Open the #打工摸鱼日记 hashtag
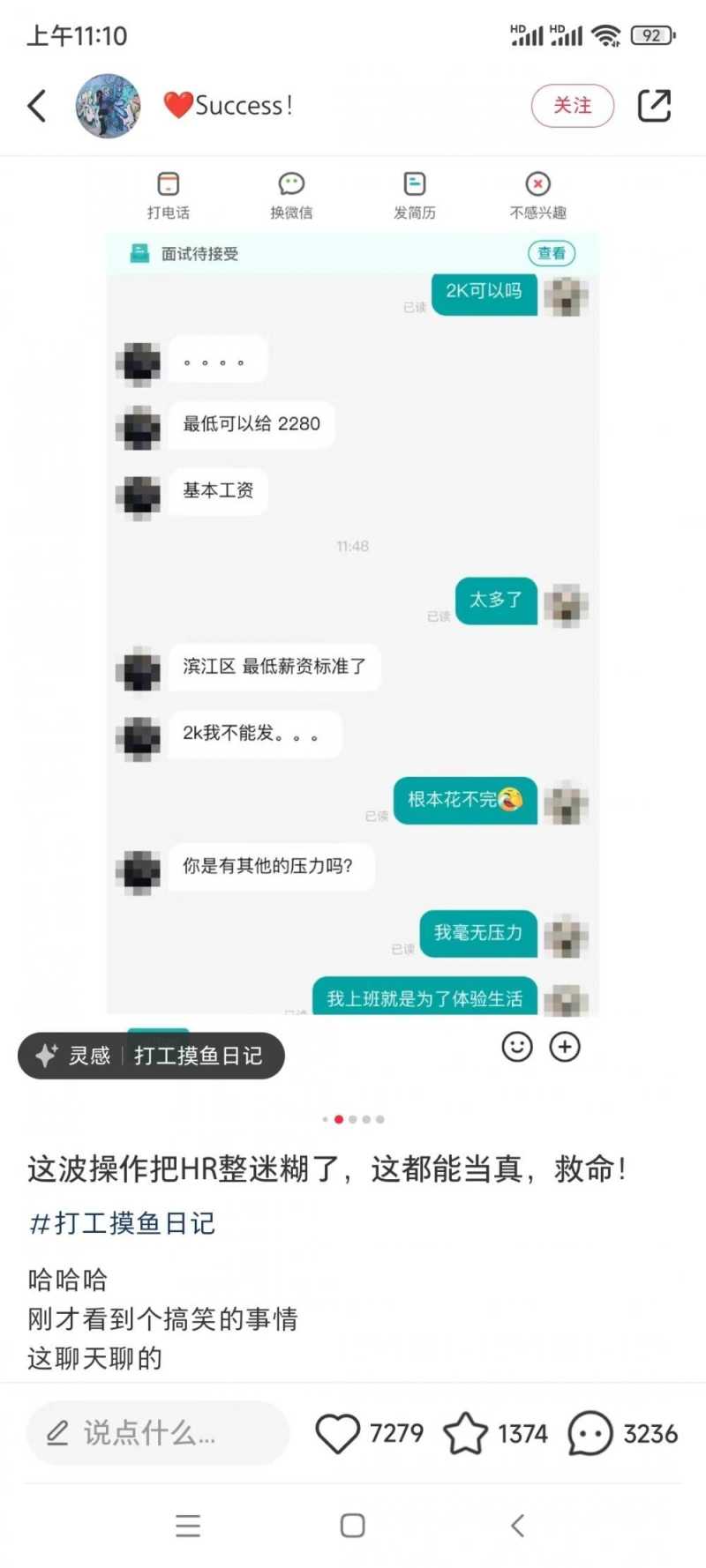 pyautogui.click(x=122, y=1223)
